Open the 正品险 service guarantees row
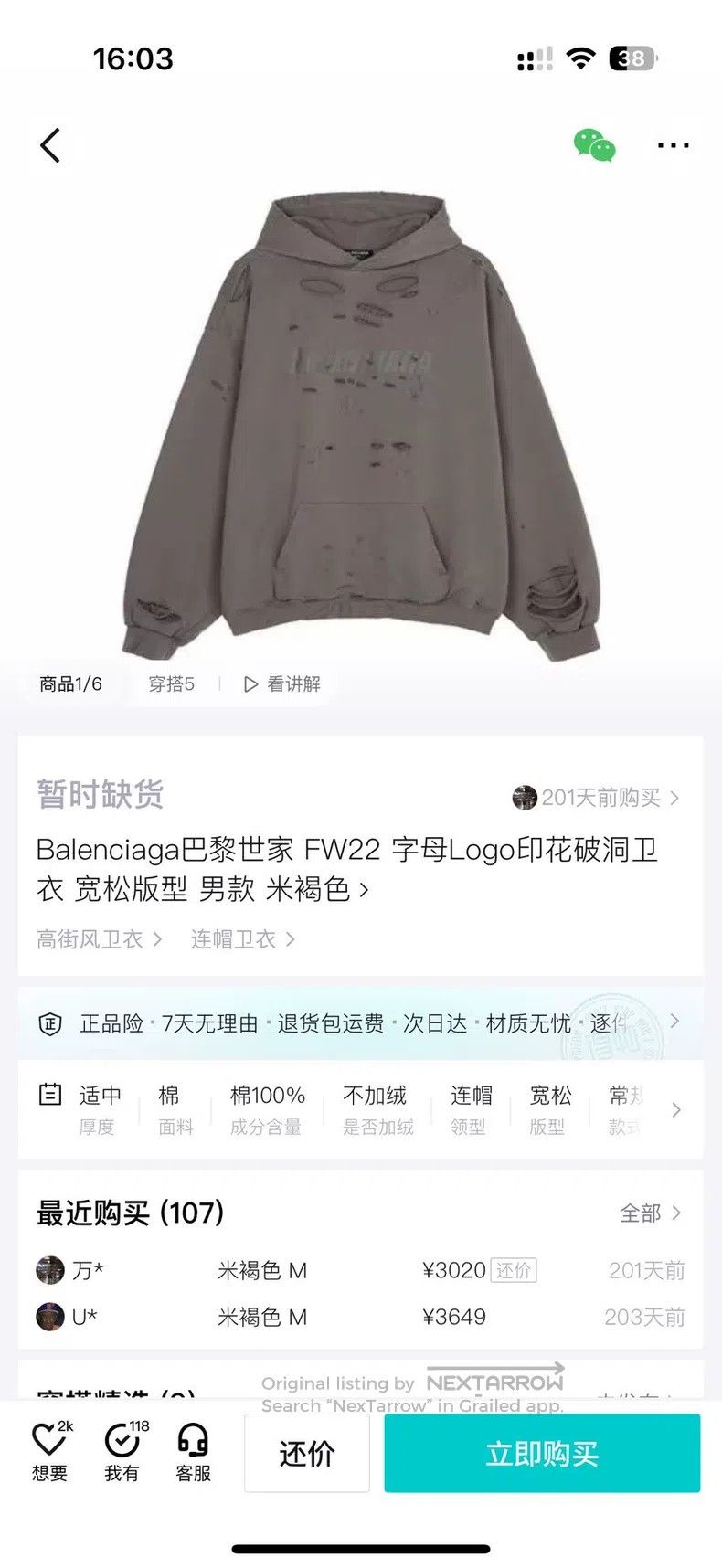 (360, 1023)
